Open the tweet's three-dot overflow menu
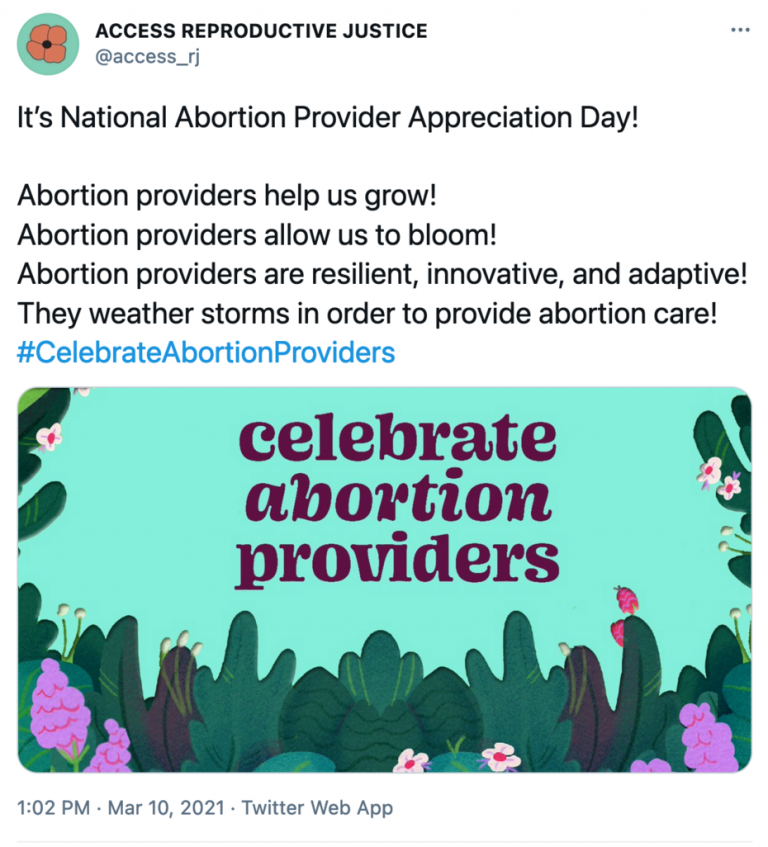This screenshot has width=768, height=847. (x=740, y=30)
